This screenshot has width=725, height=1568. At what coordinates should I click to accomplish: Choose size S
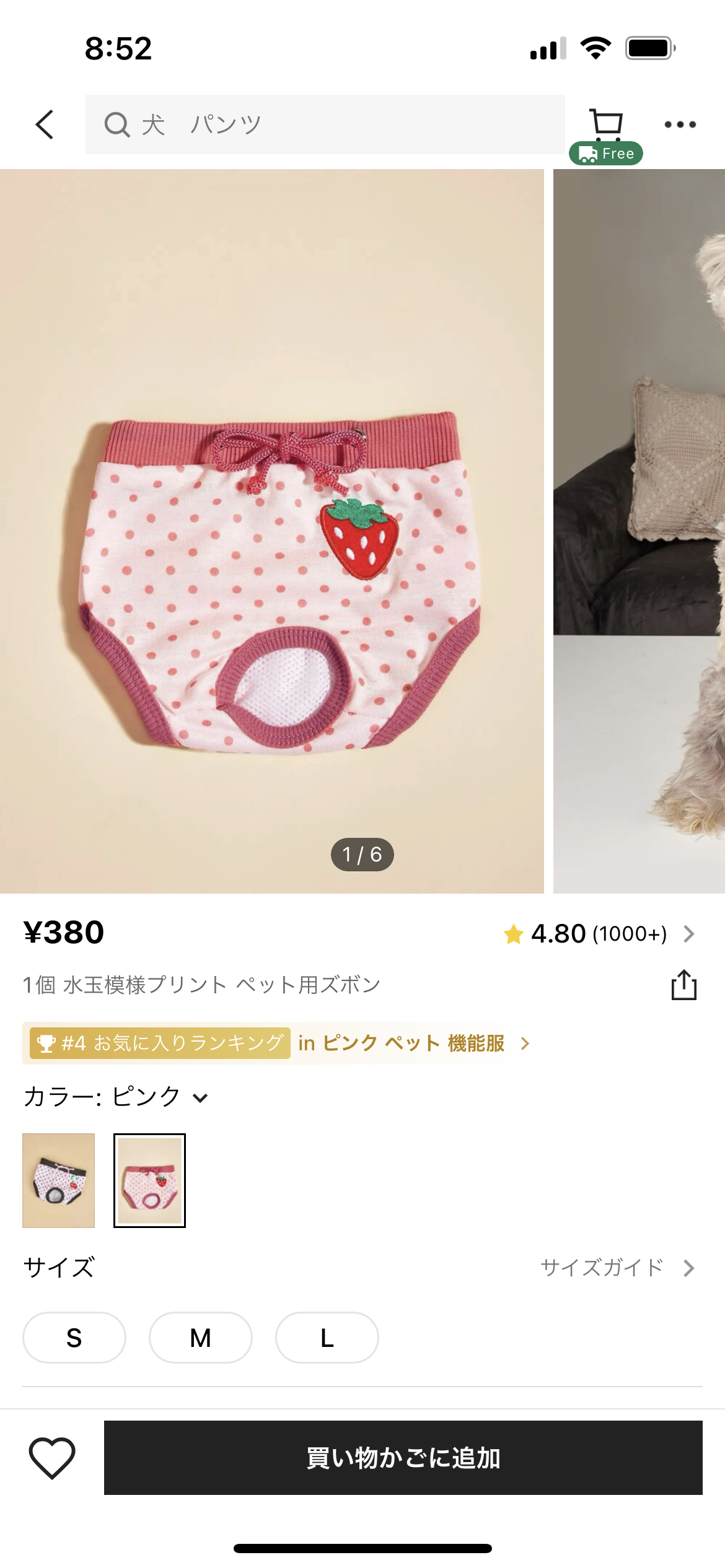74,1338
